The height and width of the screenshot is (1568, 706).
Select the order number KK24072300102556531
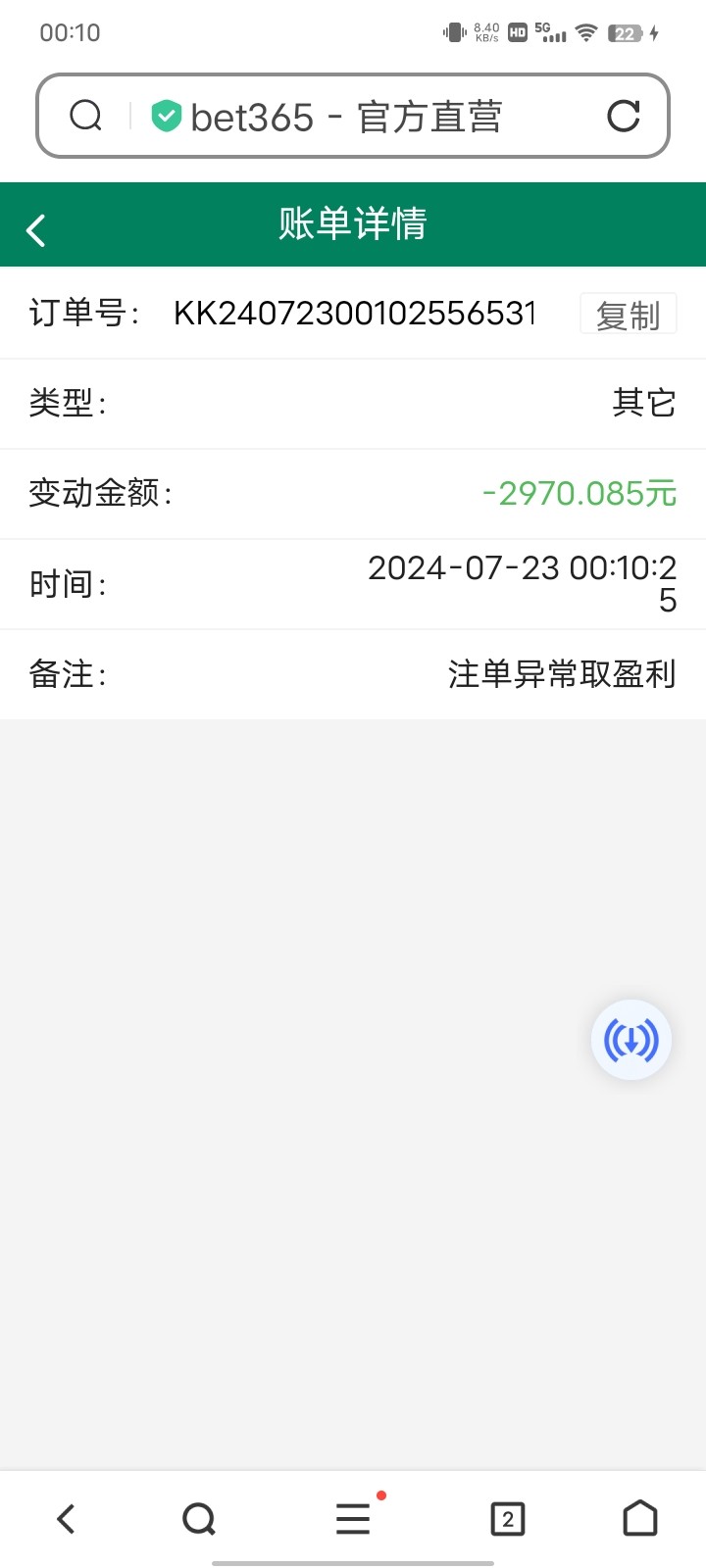pyautogui.click(x=355, y=313)
